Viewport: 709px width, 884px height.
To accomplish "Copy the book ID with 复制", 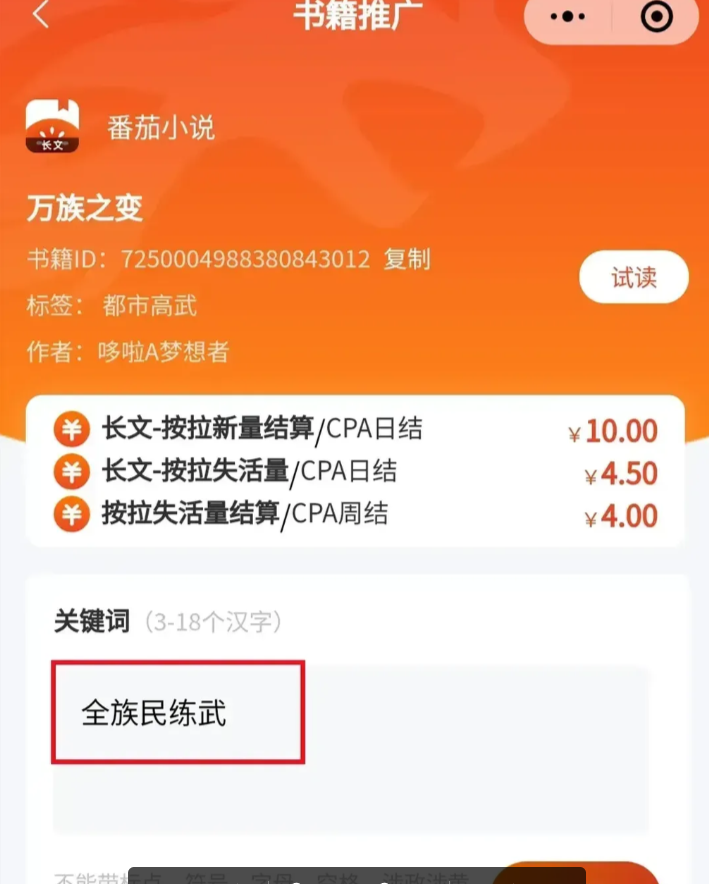I will click(x=407, y=259).
